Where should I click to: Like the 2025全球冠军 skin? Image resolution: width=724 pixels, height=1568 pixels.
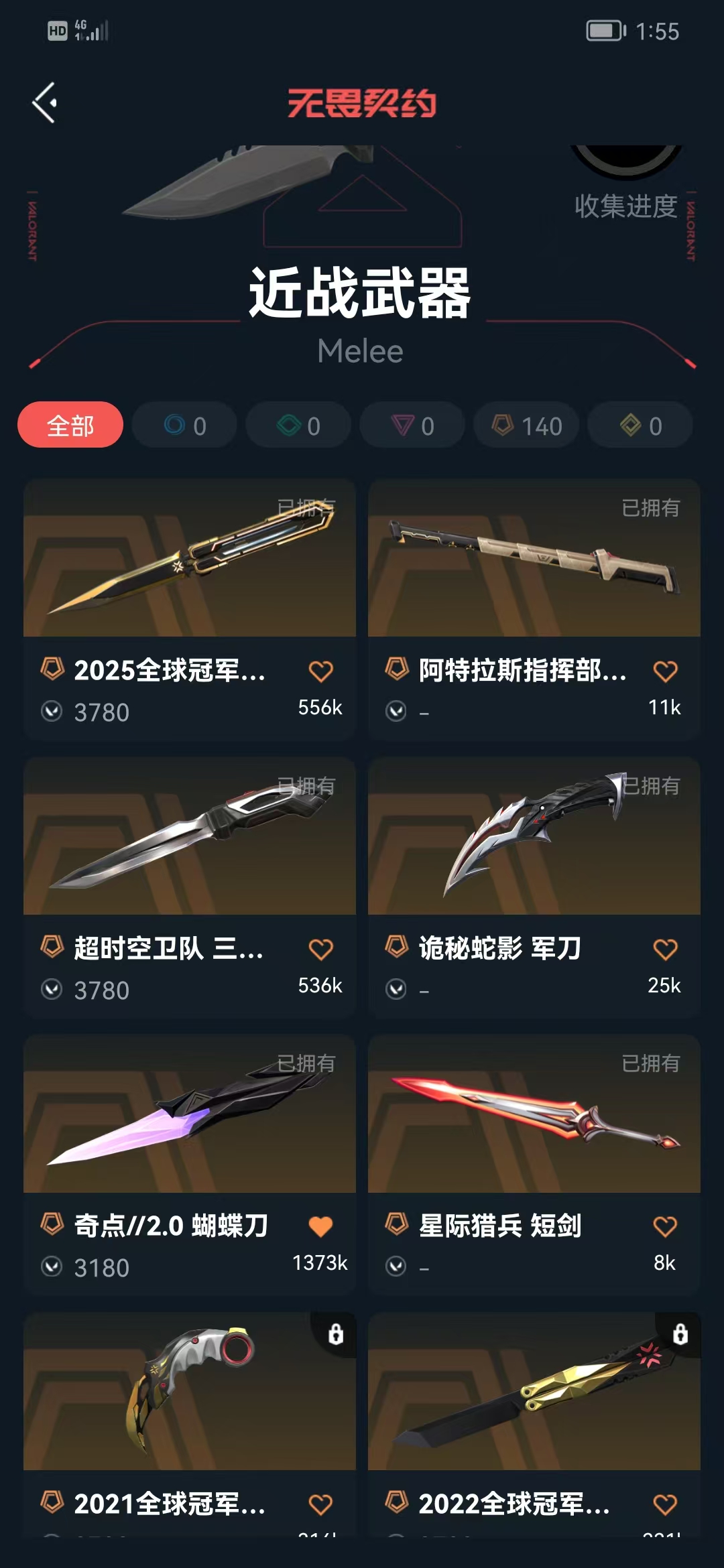point(320,671)
